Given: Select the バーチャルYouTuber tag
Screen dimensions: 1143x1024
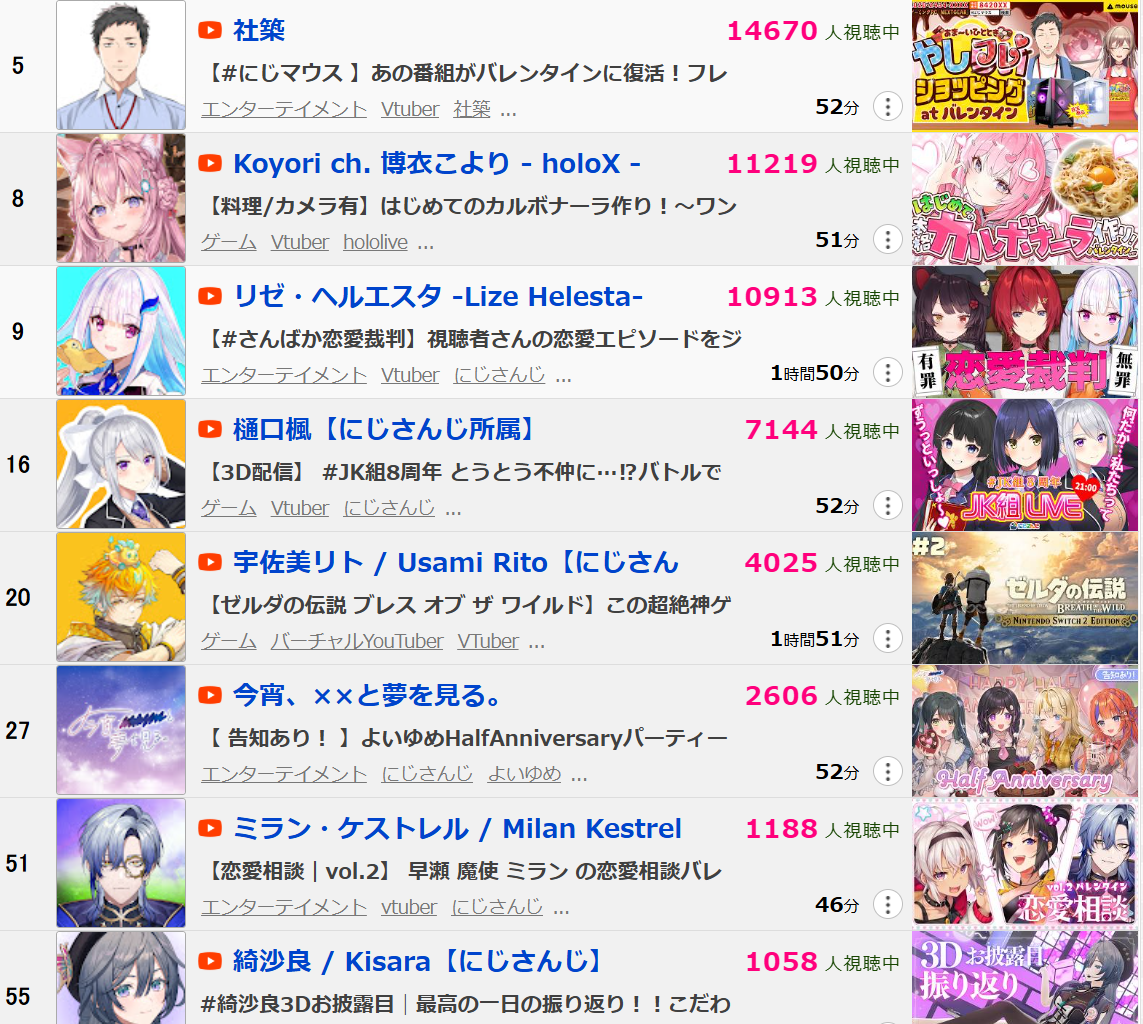Looking at the screenshot, I should pyautogui.click(x=357, y=641).
